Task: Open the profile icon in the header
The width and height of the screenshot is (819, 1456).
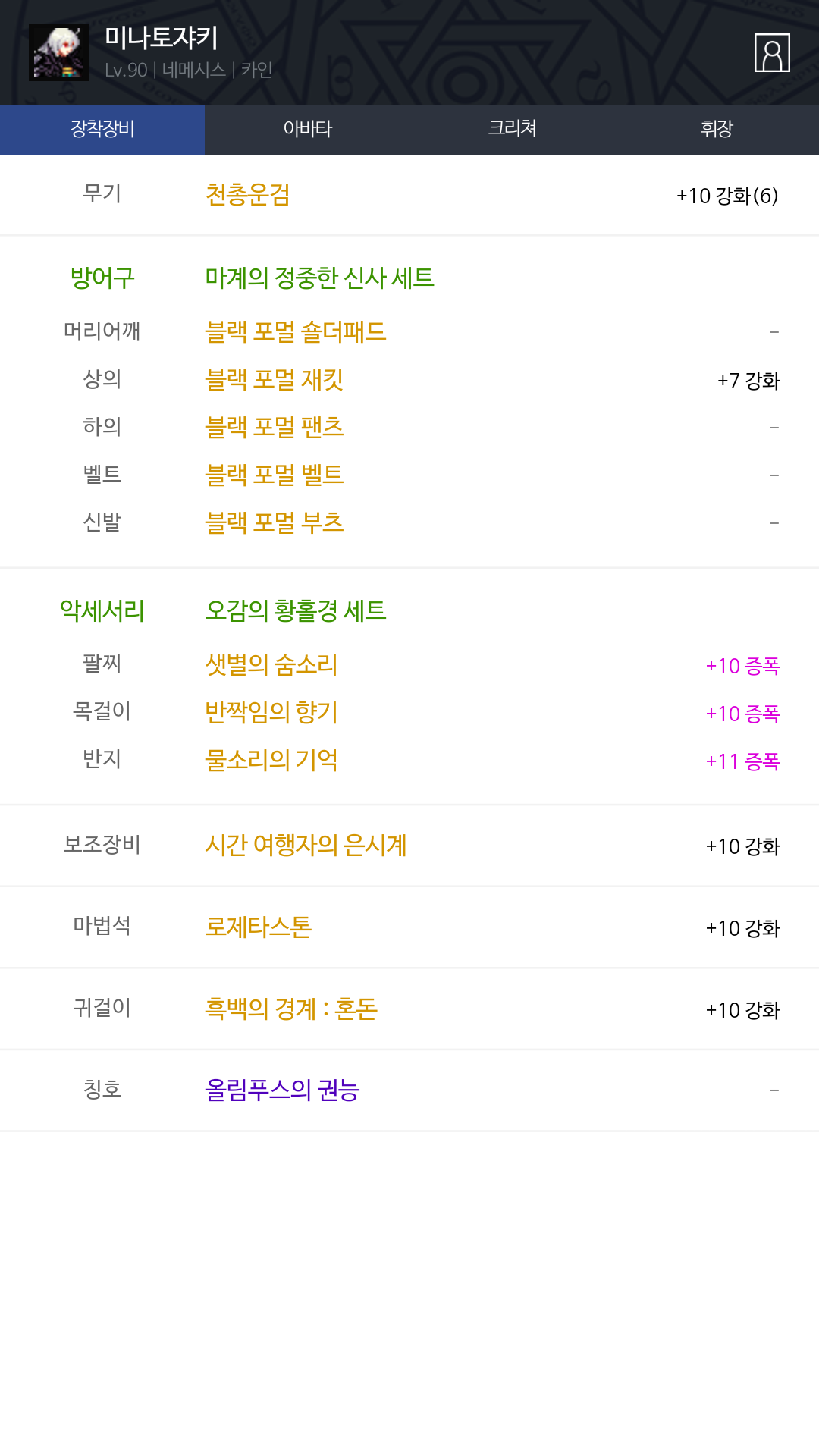Action: [772, 53]
